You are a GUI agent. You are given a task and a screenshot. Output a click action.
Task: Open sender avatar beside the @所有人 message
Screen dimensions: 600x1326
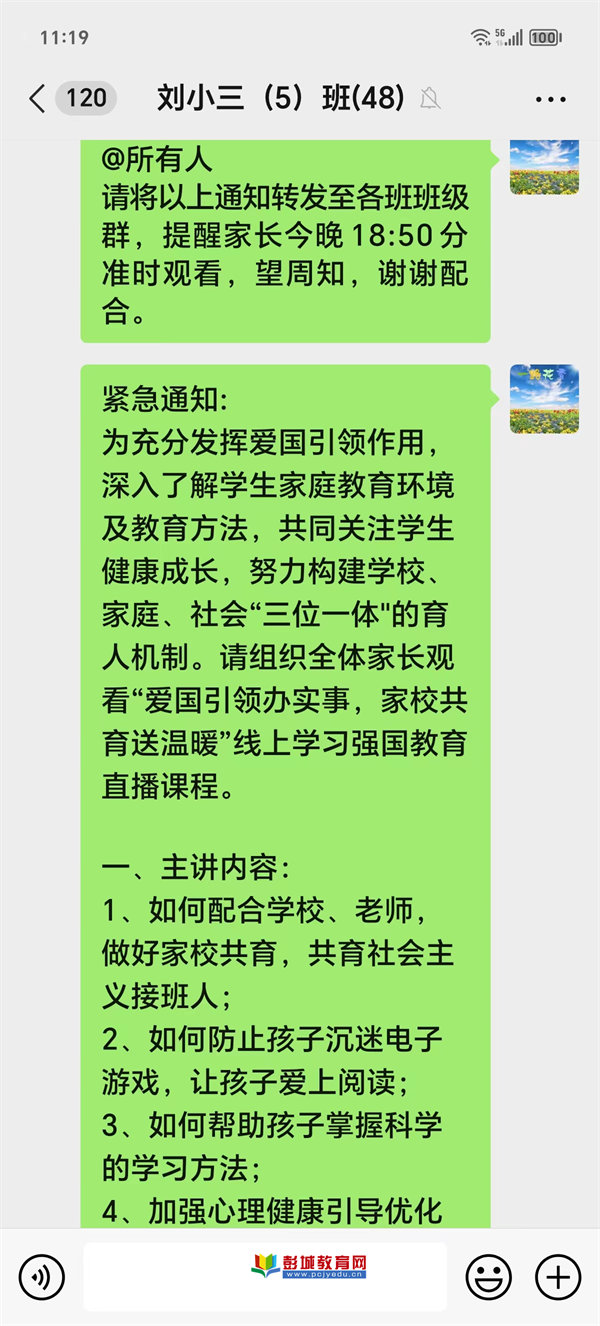[x=544, y=167]
